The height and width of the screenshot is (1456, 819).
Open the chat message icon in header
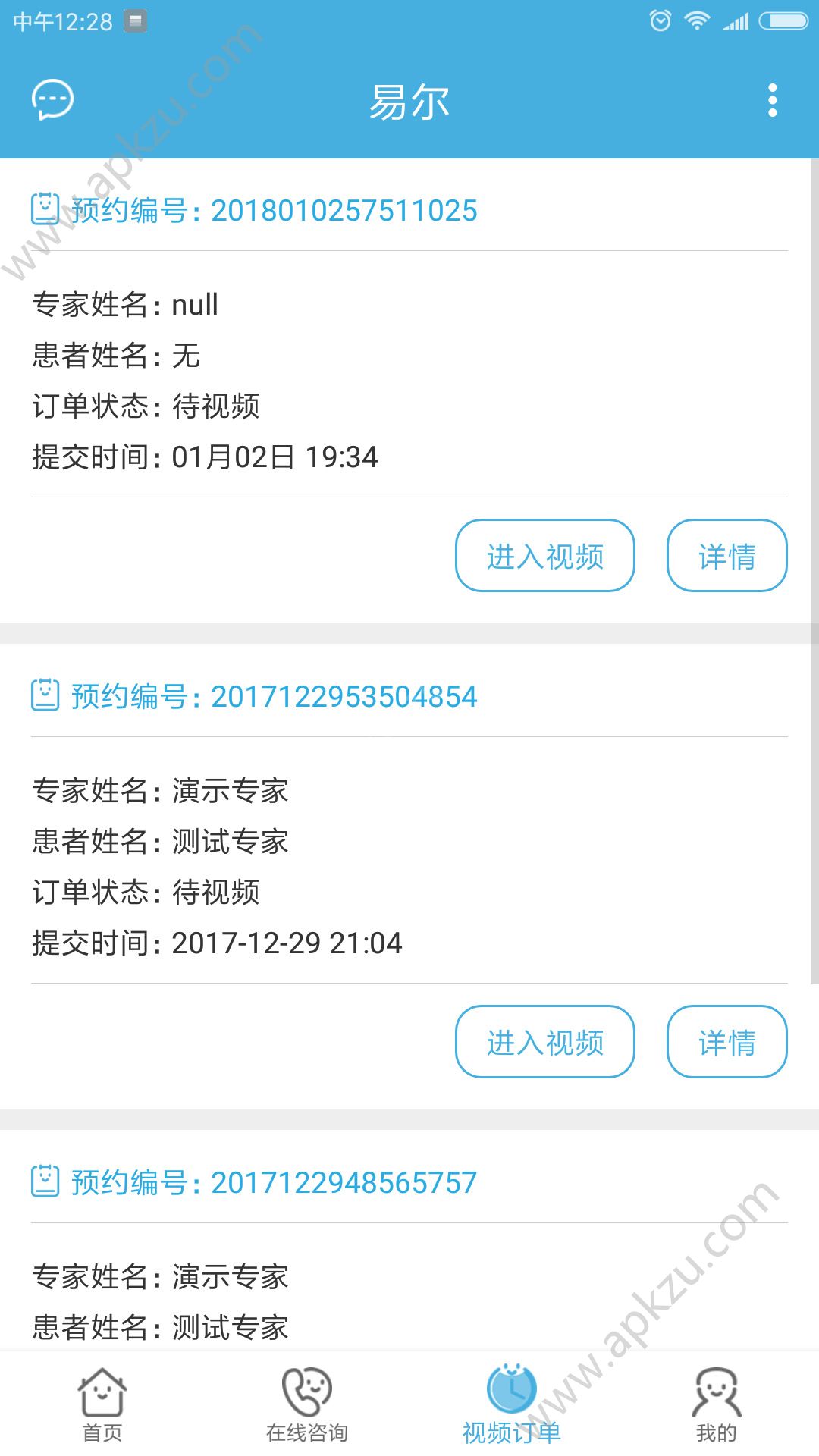click(52, 99)
